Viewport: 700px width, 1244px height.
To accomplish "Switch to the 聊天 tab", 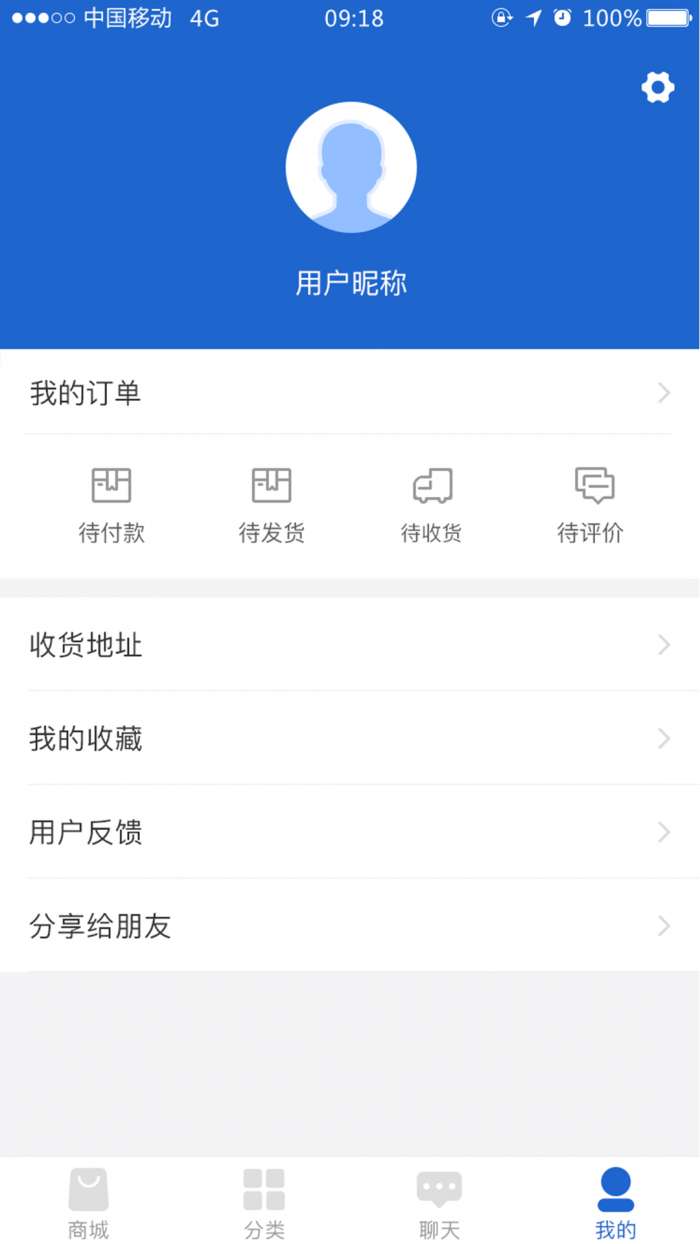I will [x=439, y=1203].
